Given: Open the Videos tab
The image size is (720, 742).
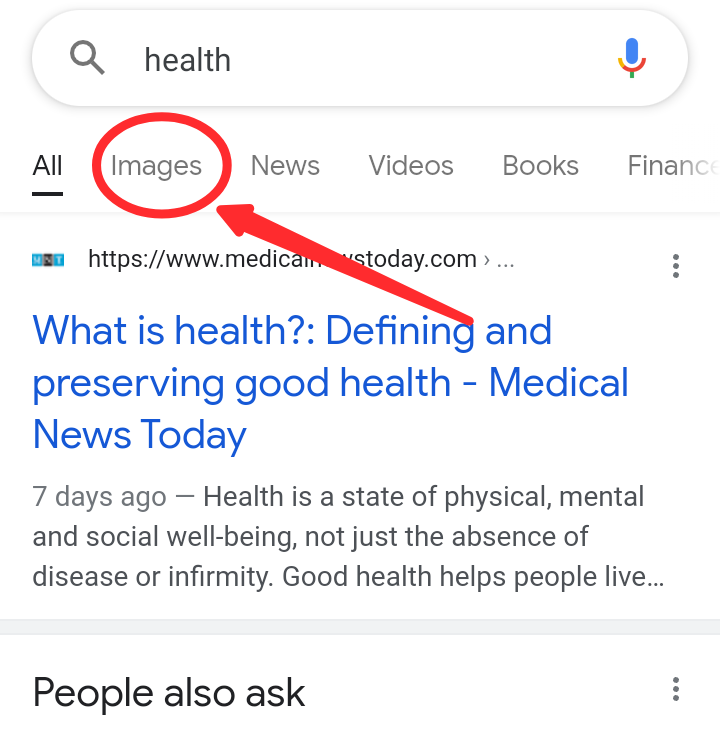Looking at the screenshot, I should (x=410, y=166).
